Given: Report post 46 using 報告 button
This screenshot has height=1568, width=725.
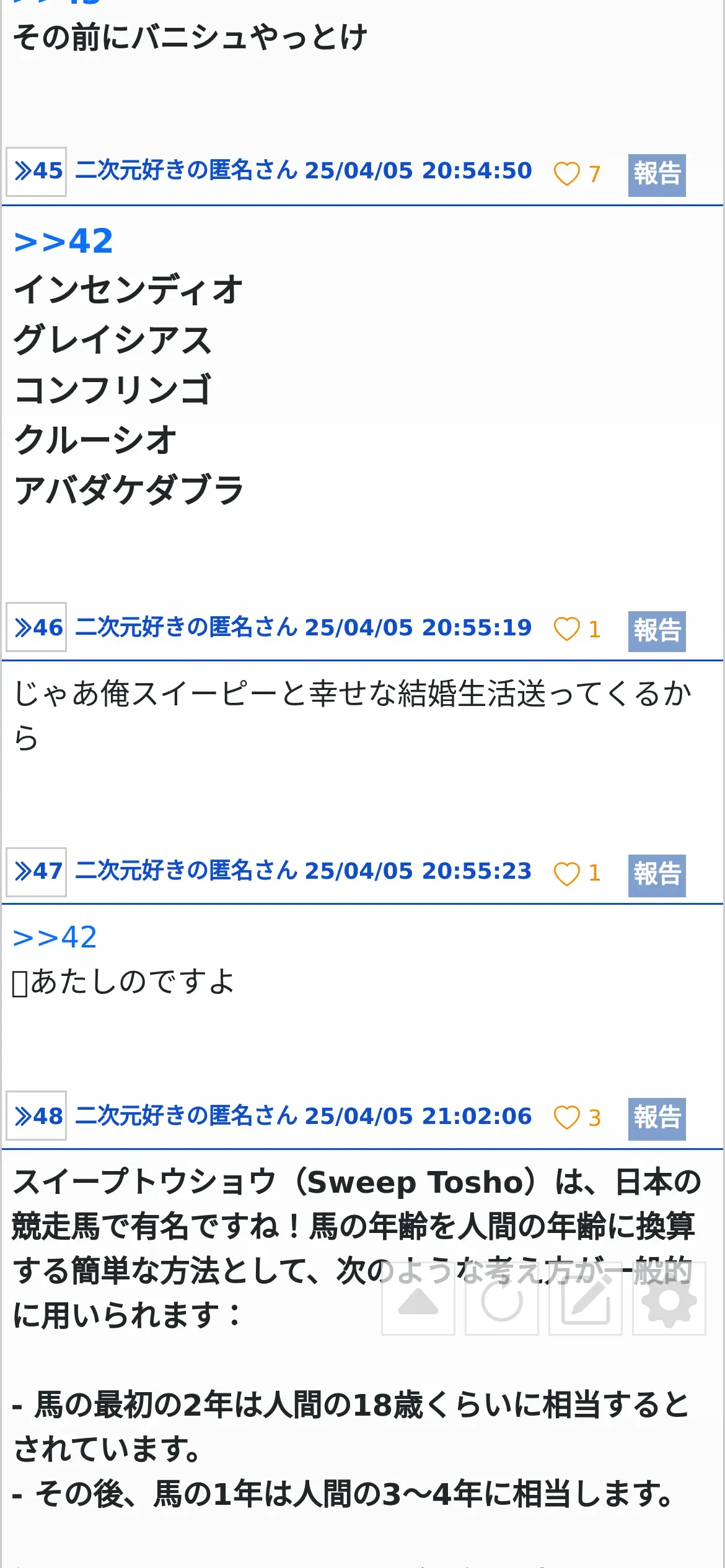Looking at the screenshot, I should click(x=657, y=631).
